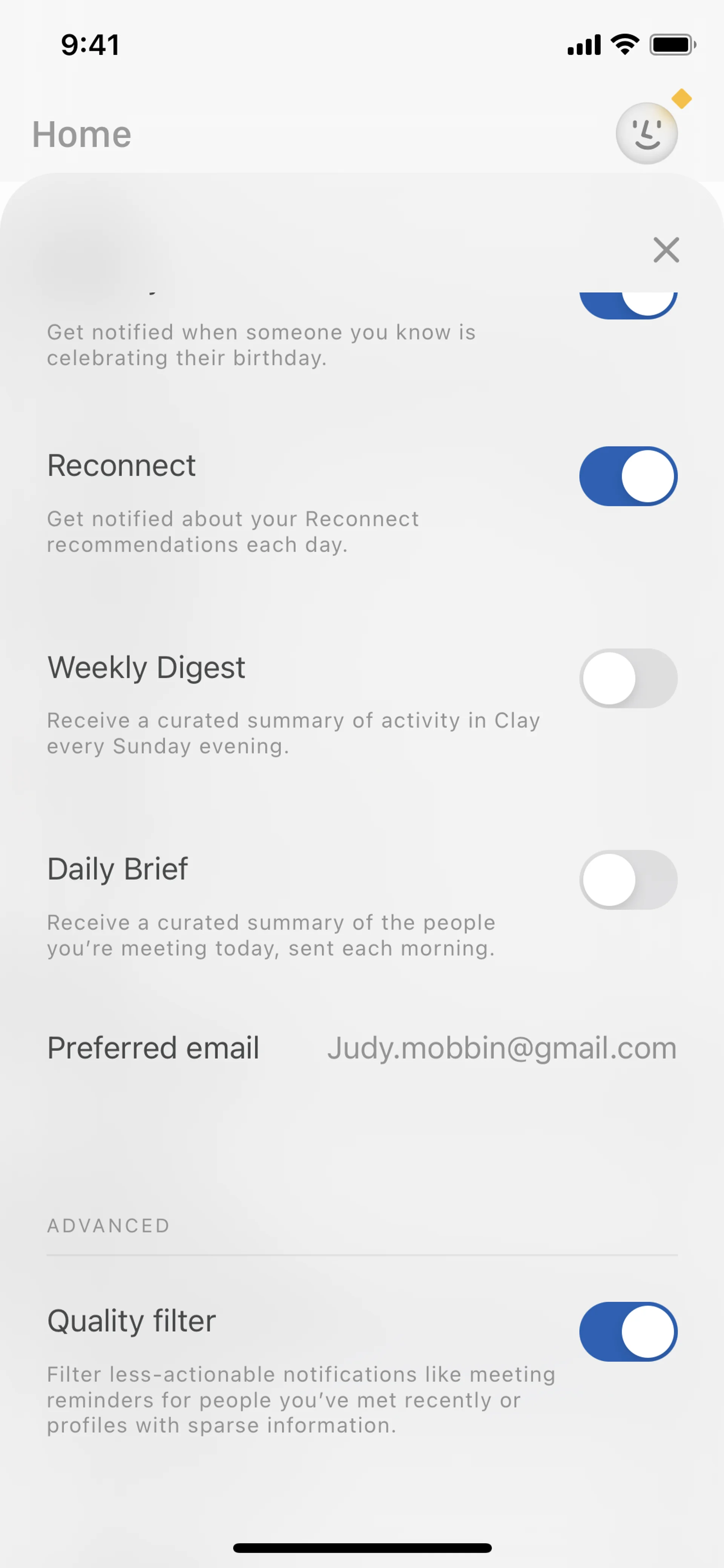
Task: Turn on Daily Brief summary
Action: click(x=628, y=880)
